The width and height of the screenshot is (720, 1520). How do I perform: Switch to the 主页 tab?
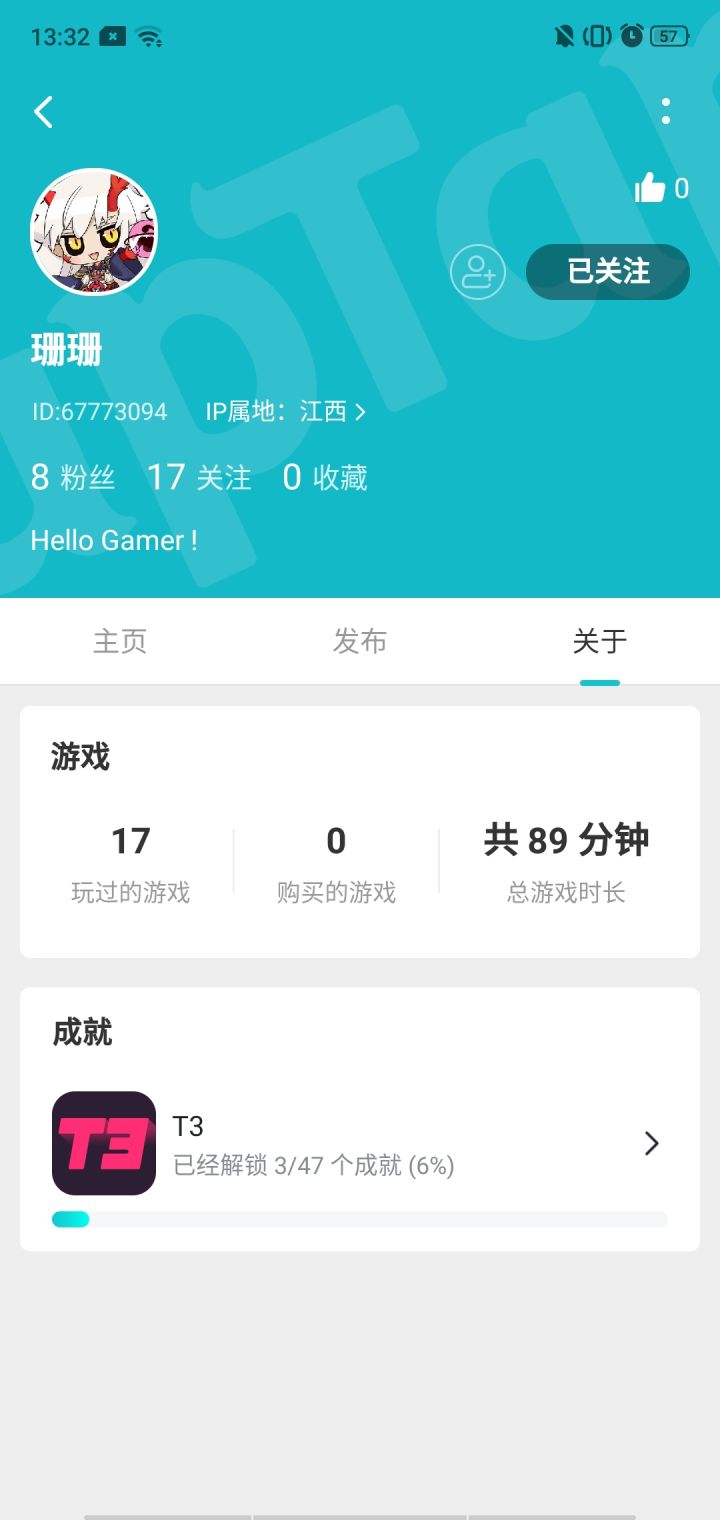tap(120, 641)
